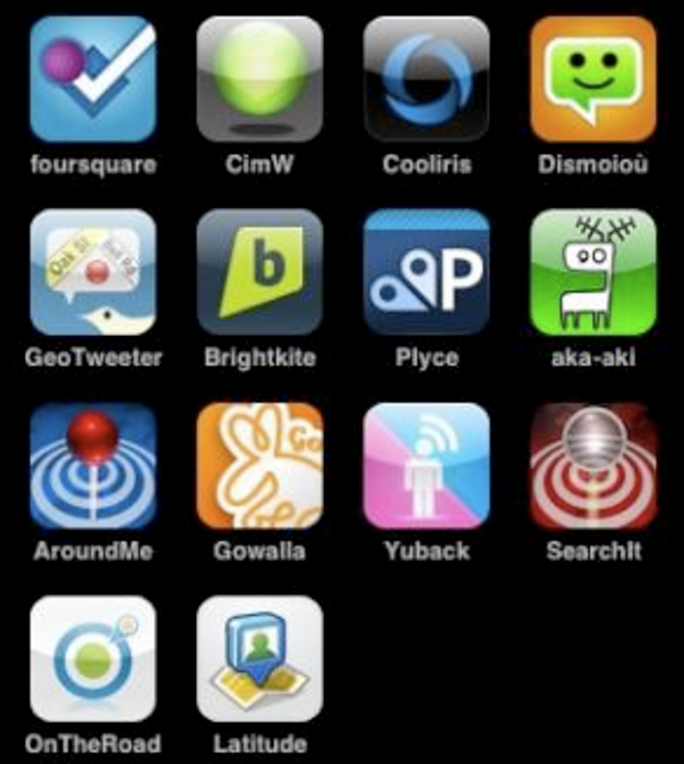Launch the SearchIt app
Screen dimensions: 684x764
(593, 466)
